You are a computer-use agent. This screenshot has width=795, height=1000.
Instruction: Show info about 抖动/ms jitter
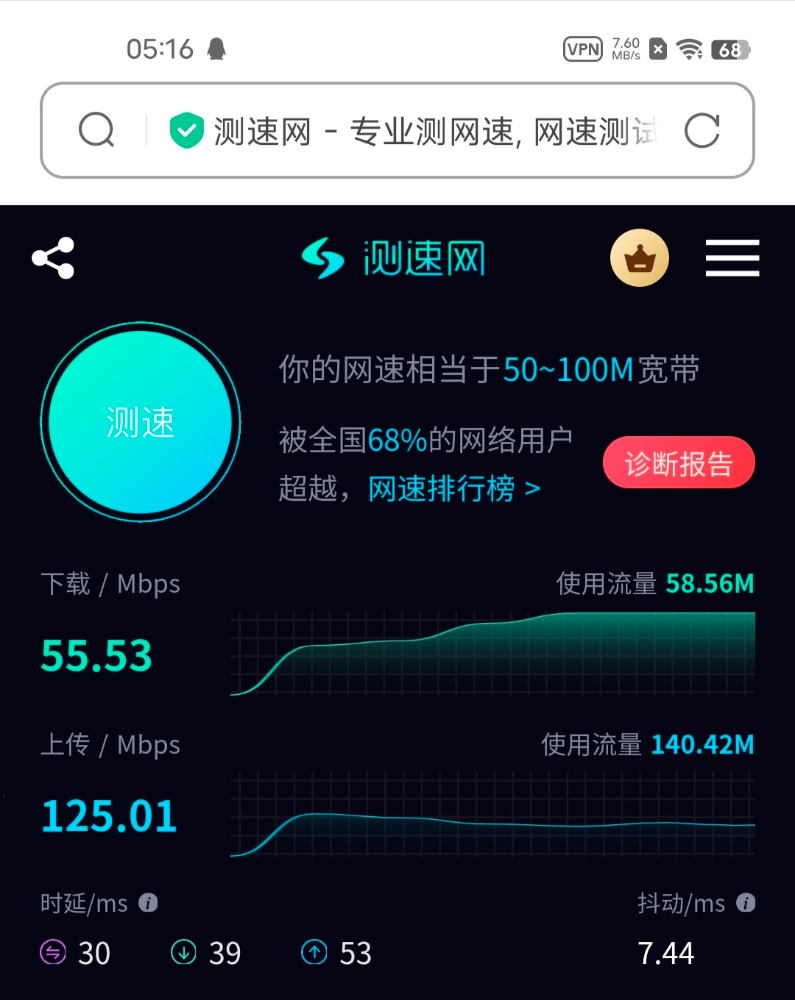tap(745, 903)
